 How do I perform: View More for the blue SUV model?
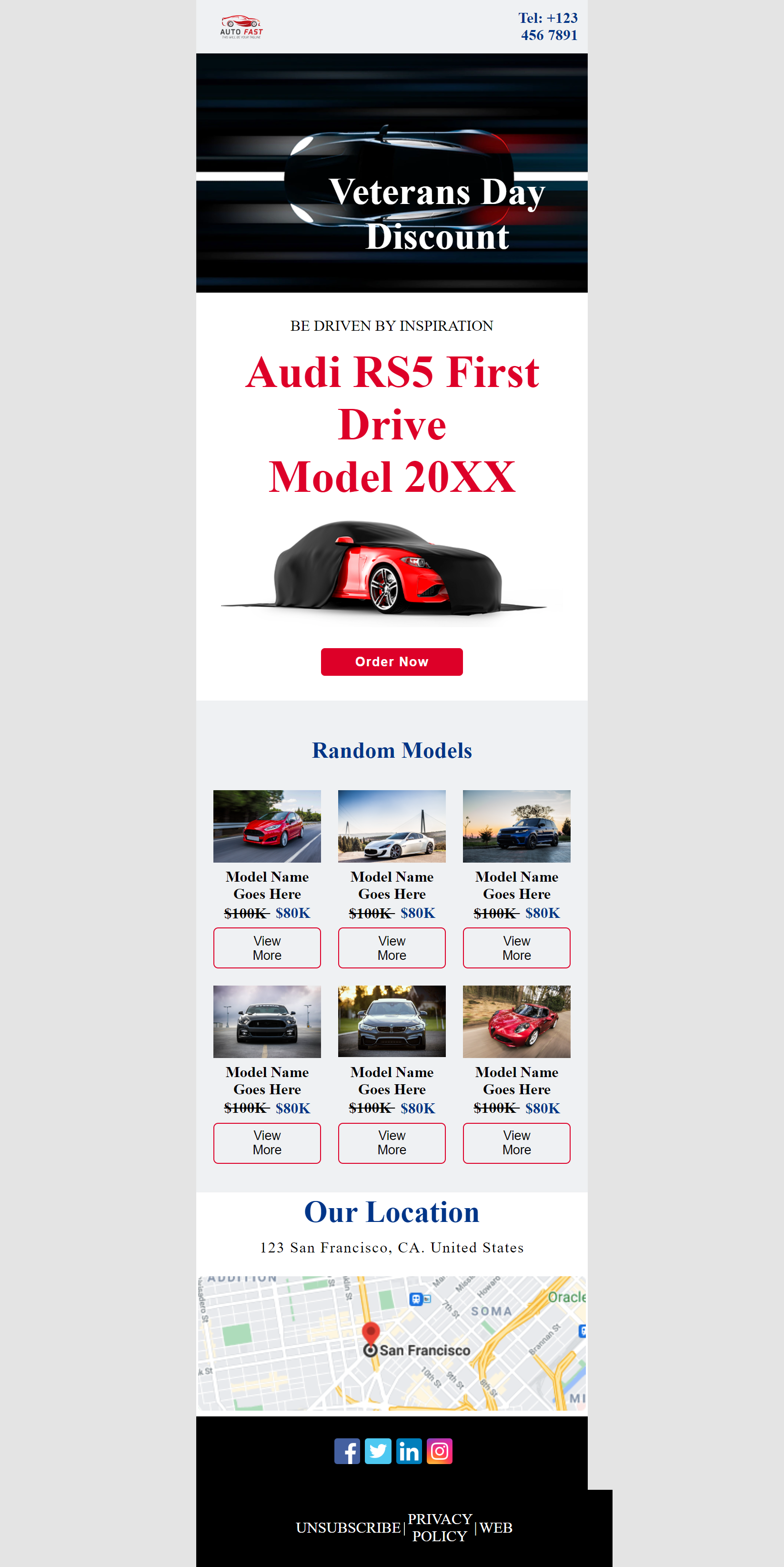[x=516, y=948]
